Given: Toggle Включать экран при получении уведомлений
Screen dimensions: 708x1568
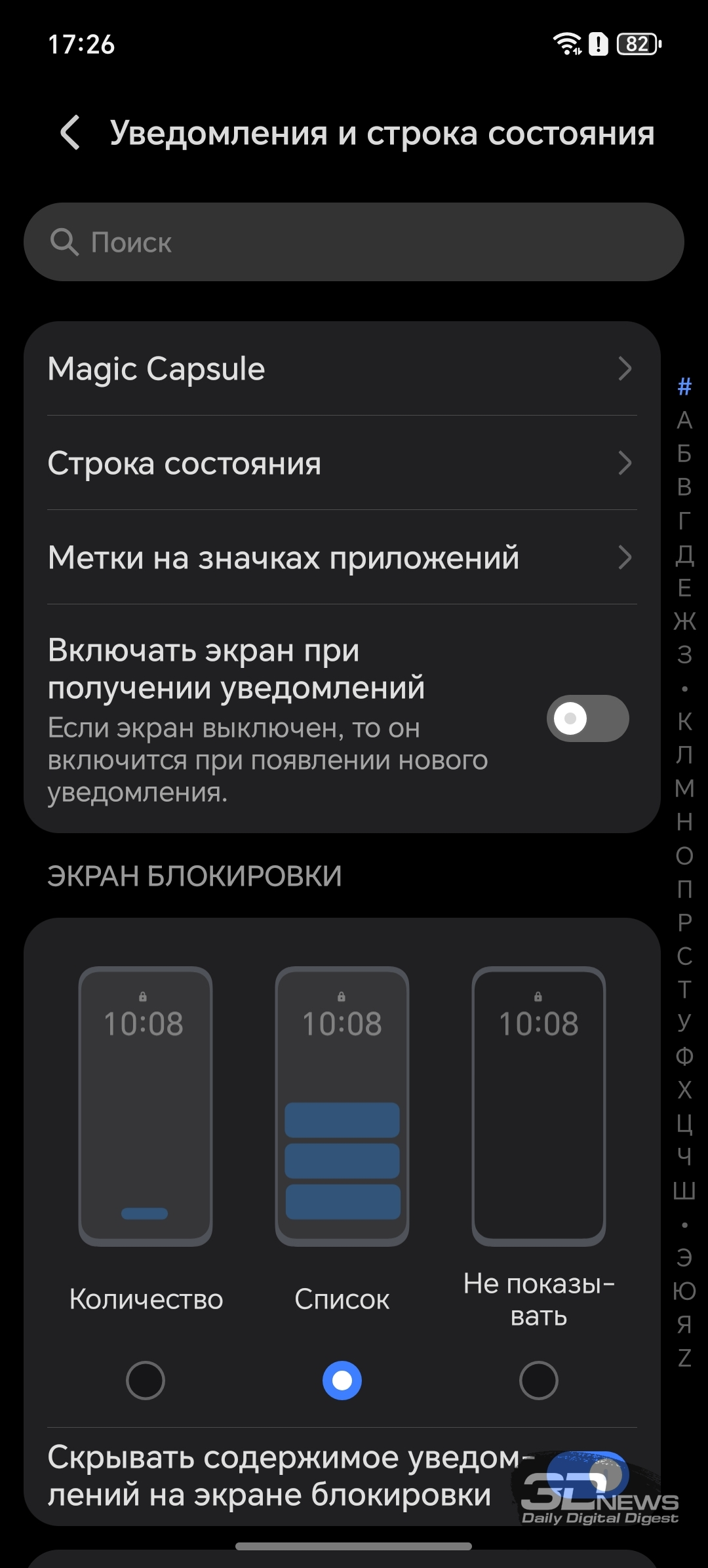Looking at the screenshot, I should [587, 718].
